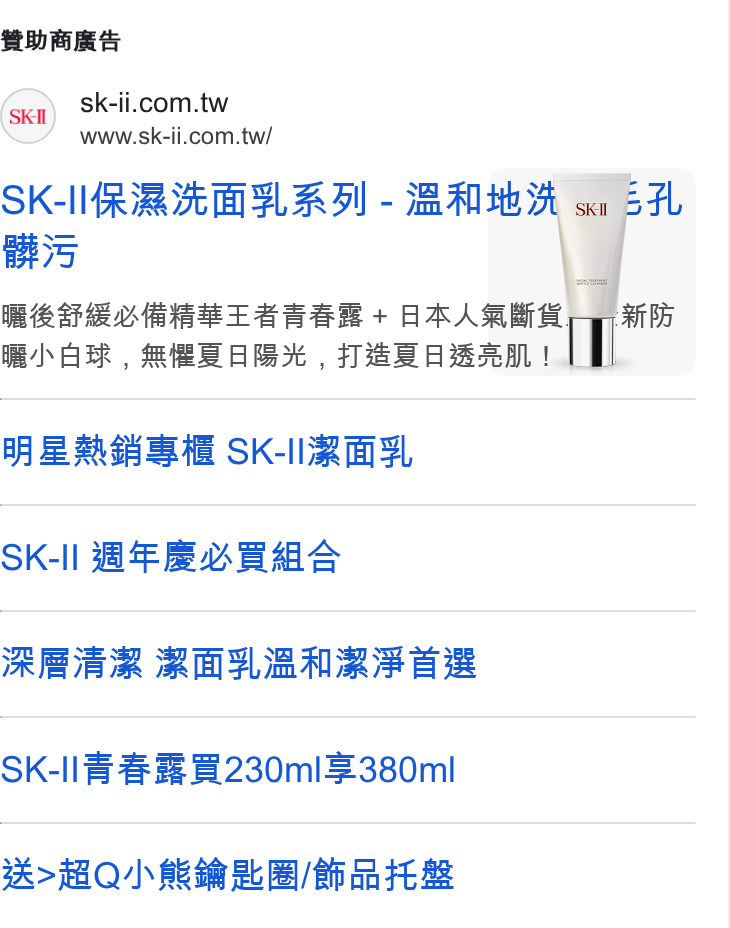
Task: Open SK-II青春露買230ml享380ml link
Action: click(228, 769)
